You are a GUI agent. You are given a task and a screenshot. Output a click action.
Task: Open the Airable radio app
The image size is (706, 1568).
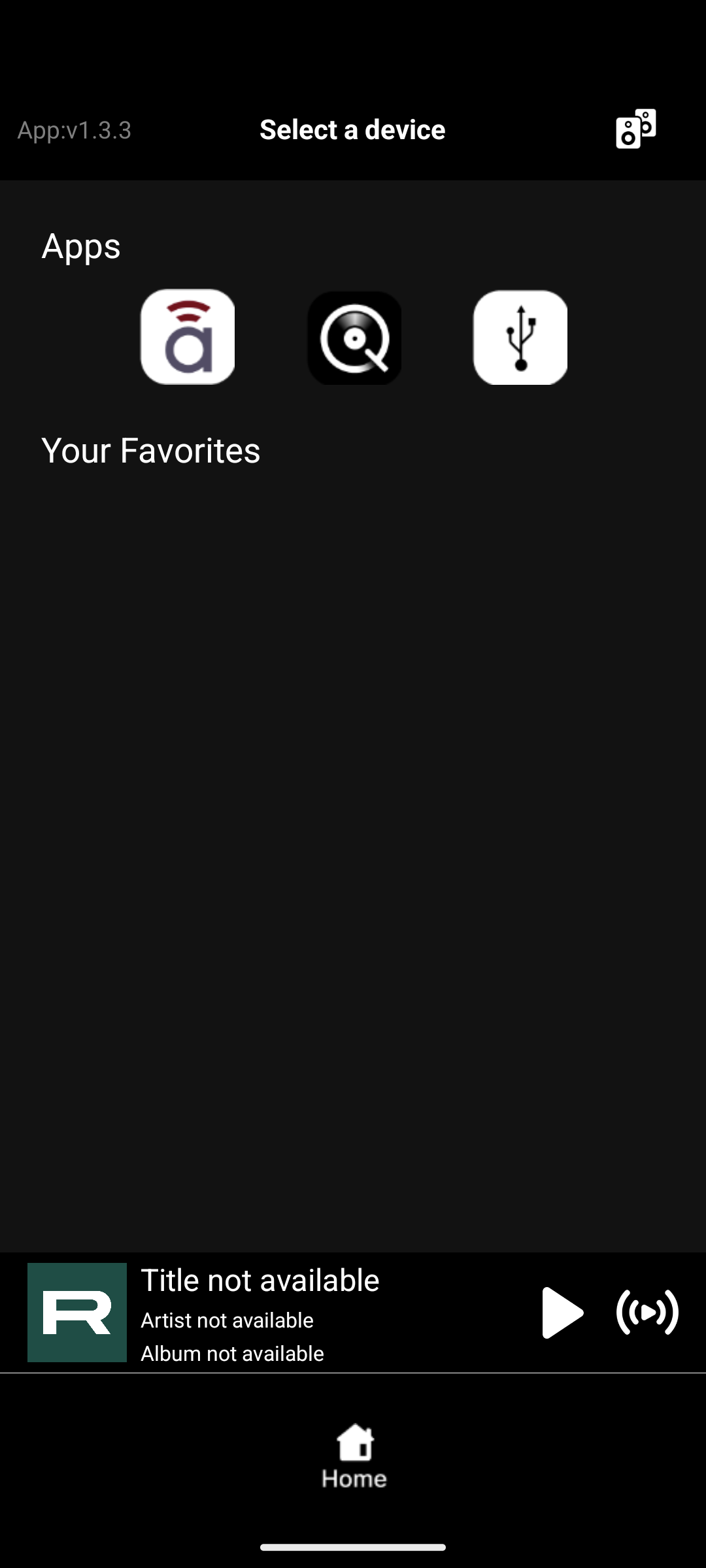point(188,337)
